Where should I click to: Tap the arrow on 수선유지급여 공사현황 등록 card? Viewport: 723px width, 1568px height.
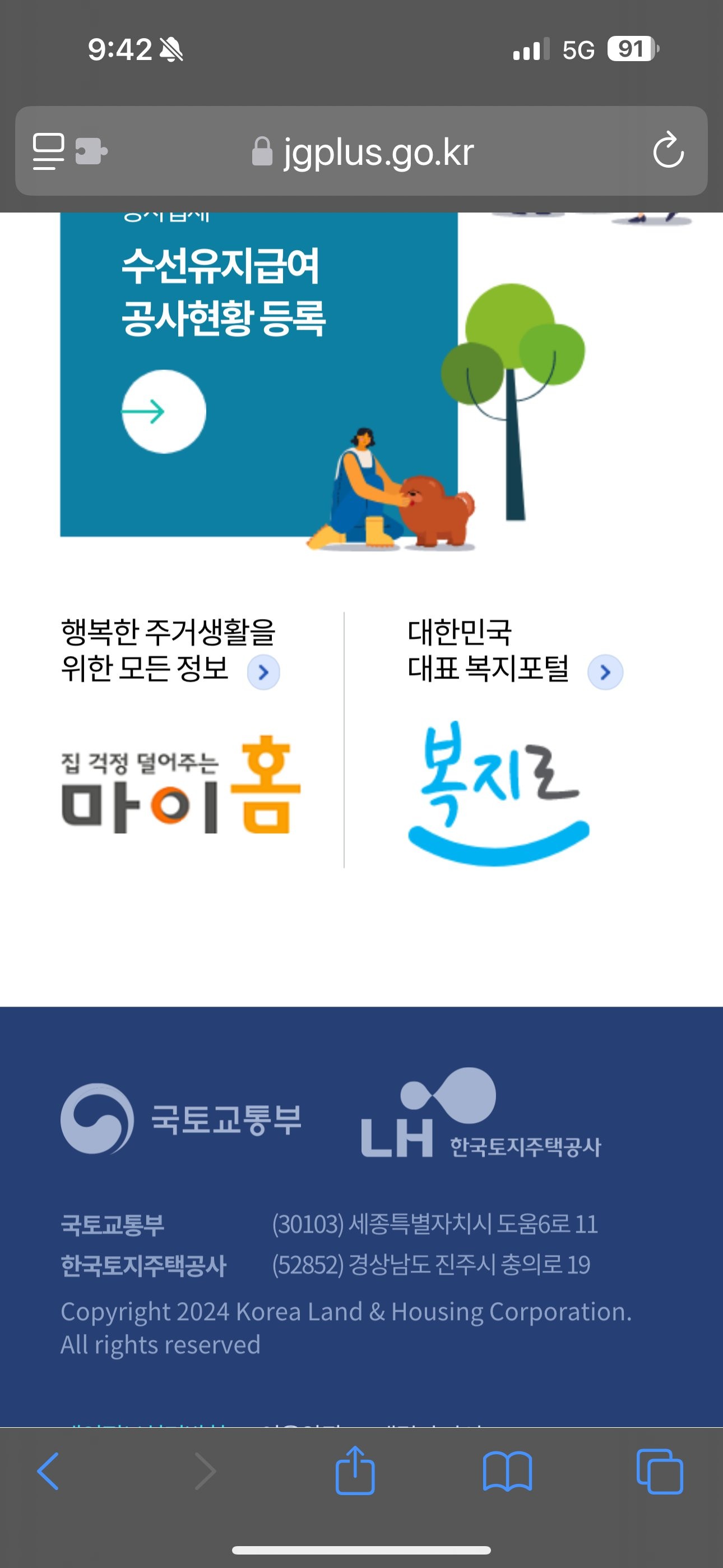pos(163,412)
